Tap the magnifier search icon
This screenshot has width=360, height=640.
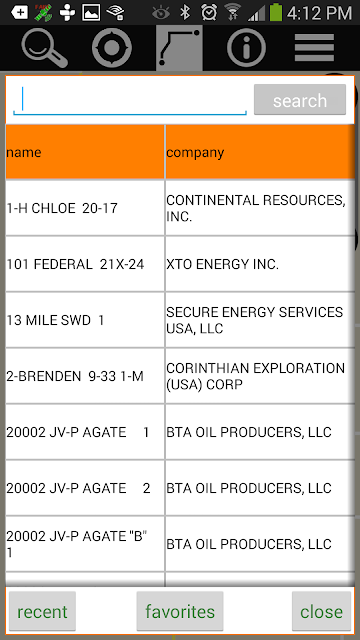[x=44, y=48]
